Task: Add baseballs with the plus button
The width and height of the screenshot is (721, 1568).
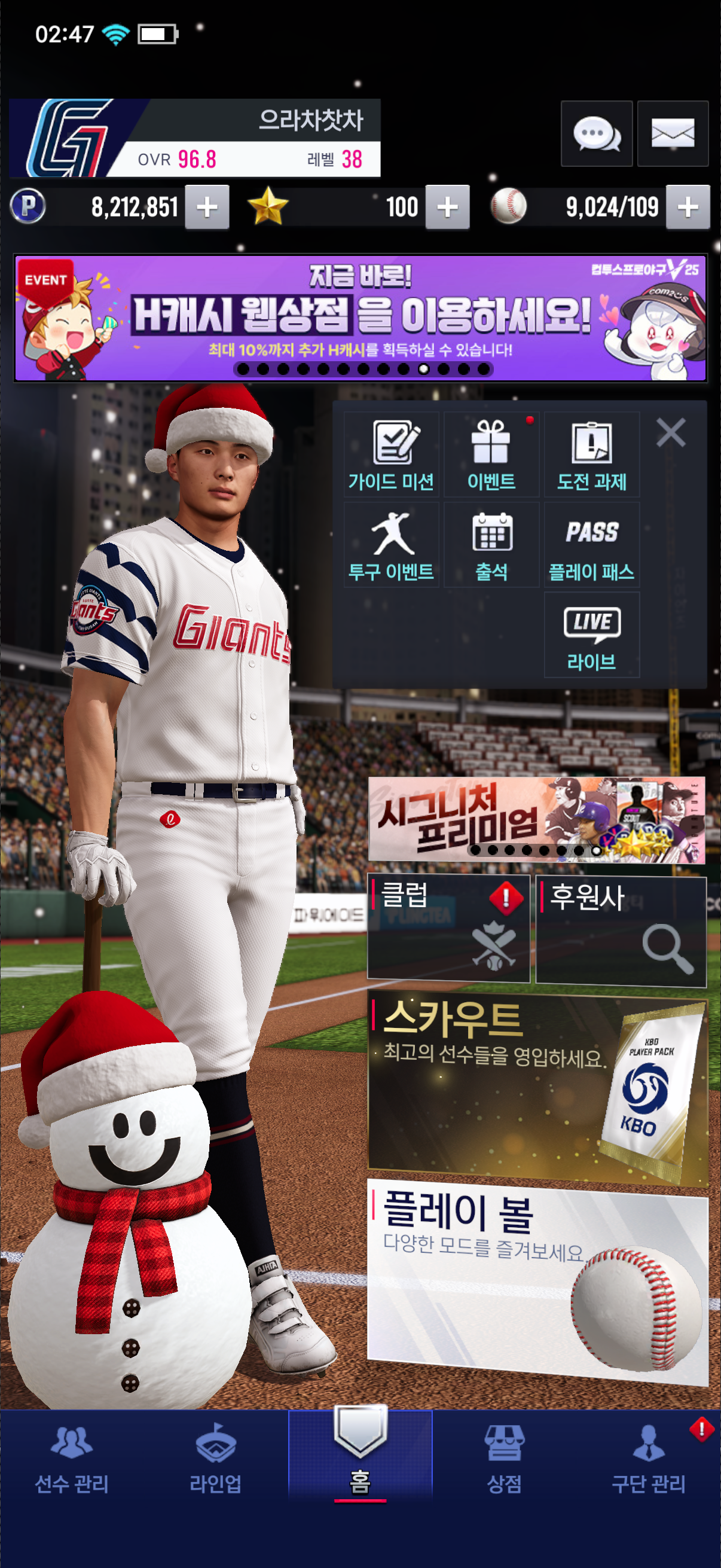Action: coord(688,207)
